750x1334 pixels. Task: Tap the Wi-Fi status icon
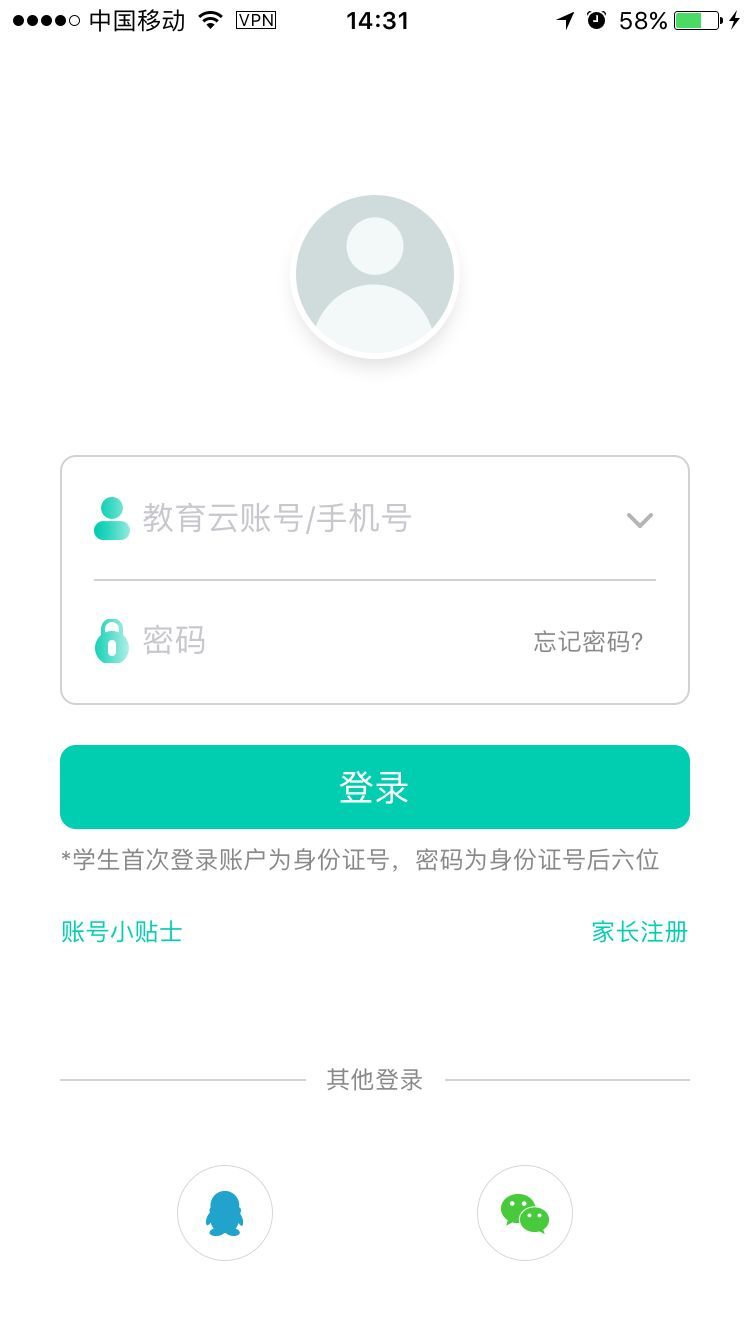211,18
